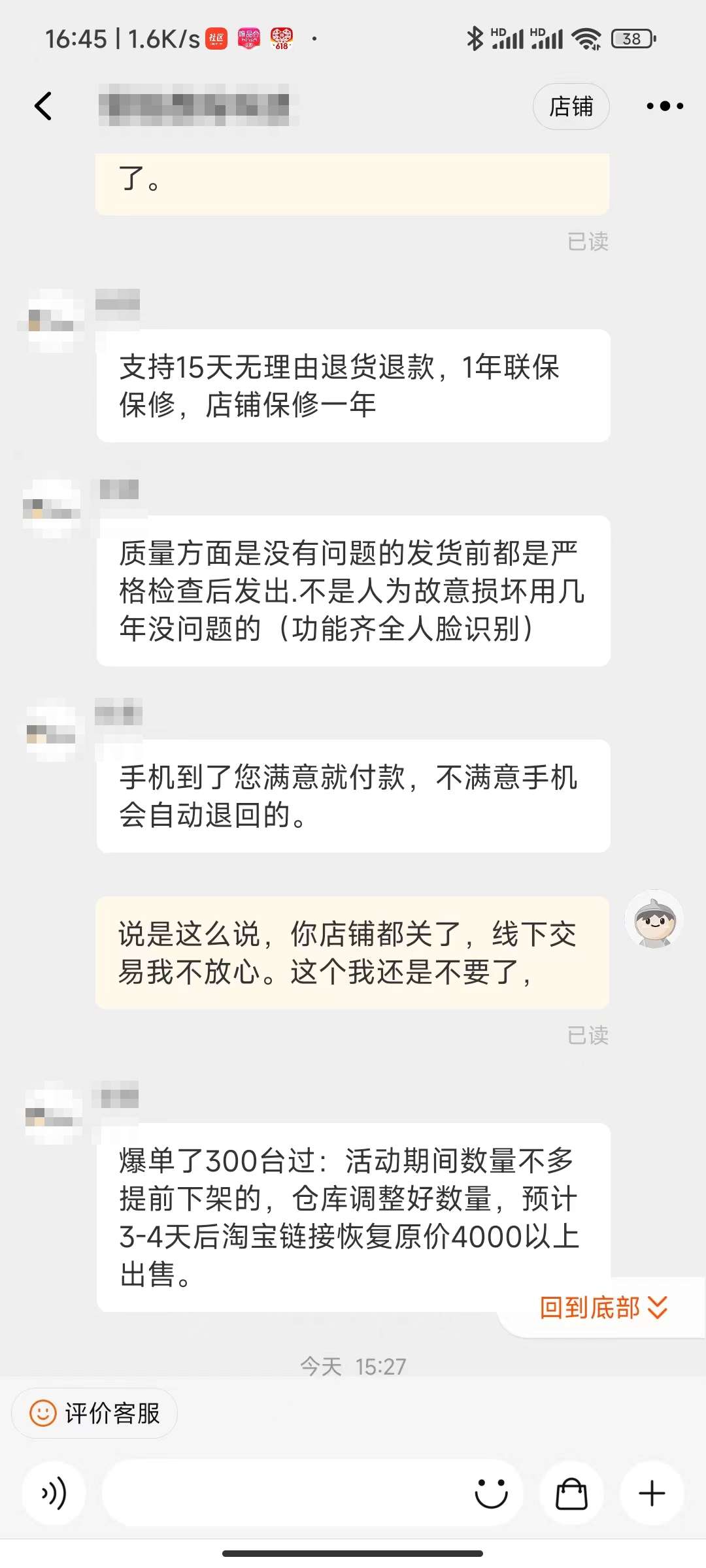Open the 店铺 shop page
Viewport: 706px width, 1568px height.
571,106
